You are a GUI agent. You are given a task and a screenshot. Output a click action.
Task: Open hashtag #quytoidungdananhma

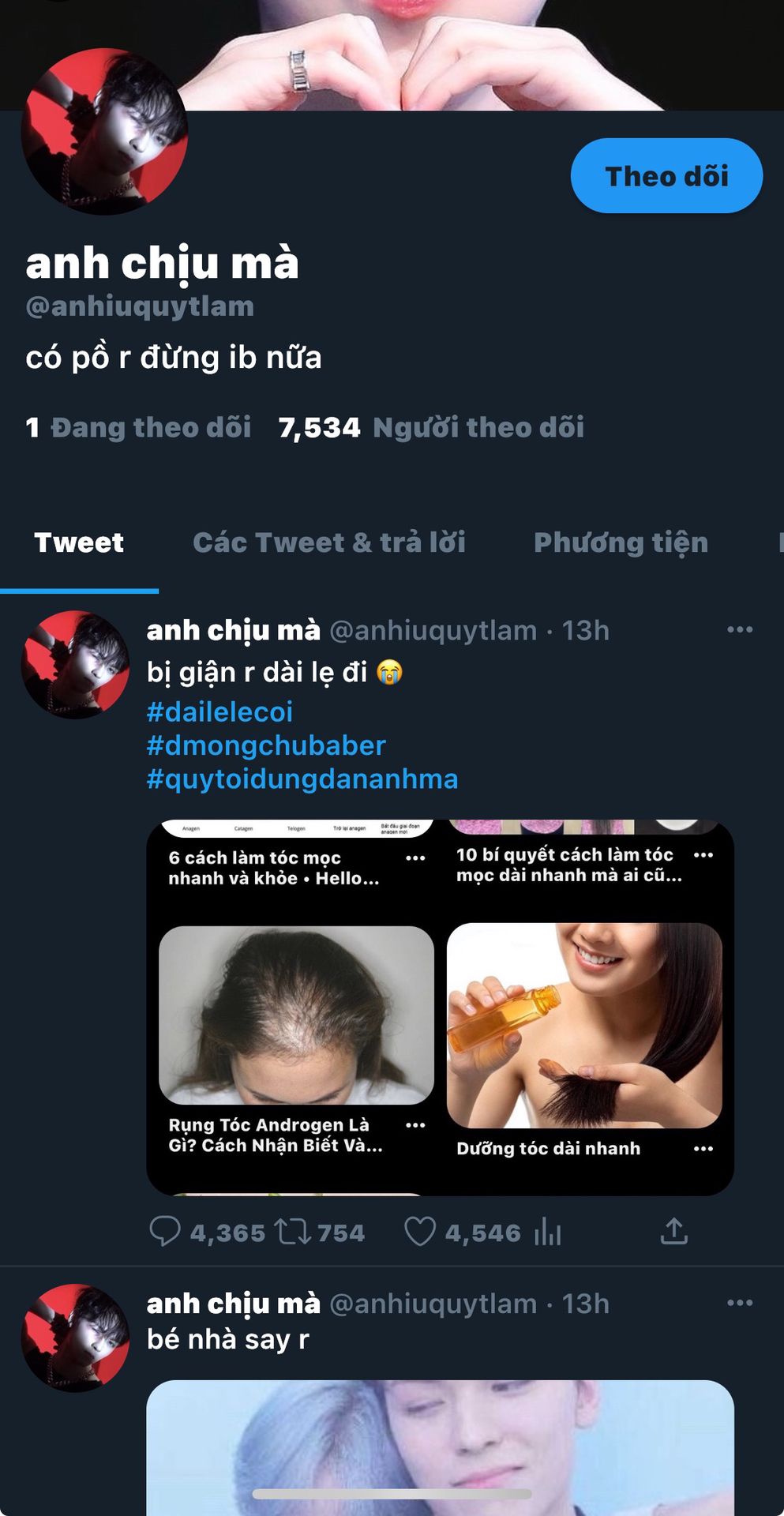pyautogui.click(x=302, y=779)
